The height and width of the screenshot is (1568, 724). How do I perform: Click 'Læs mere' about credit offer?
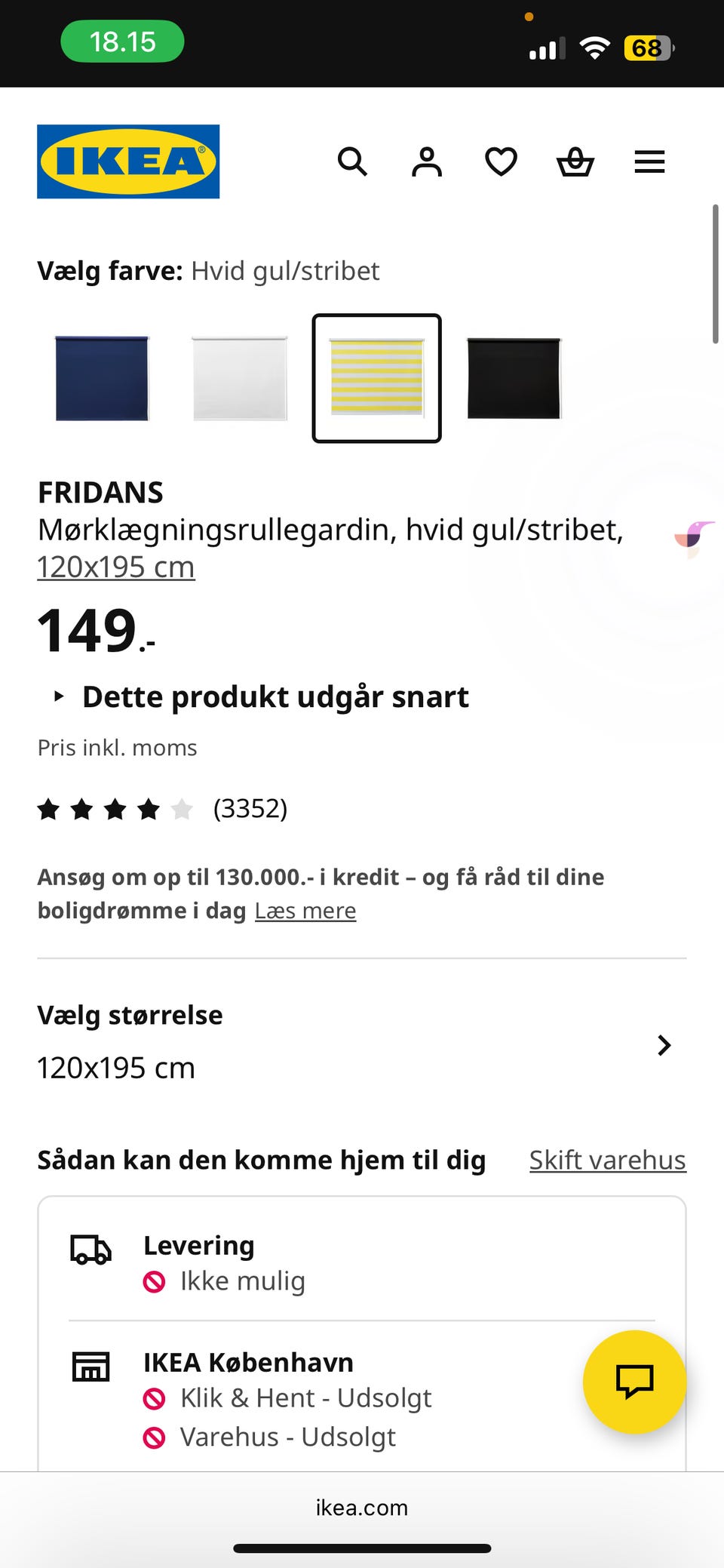305,911
